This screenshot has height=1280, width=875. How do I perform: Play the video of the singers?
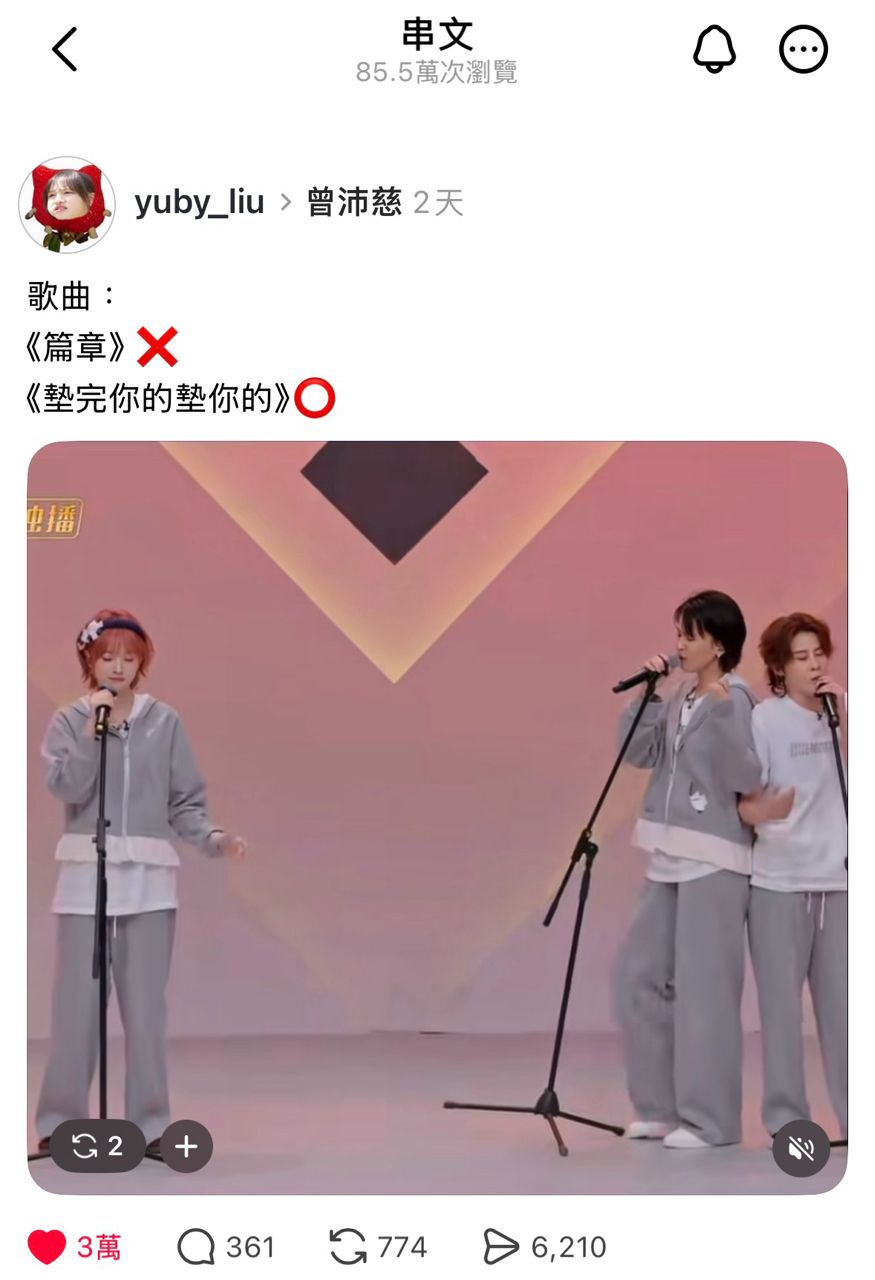pyautogui.click(x=437, y=800)
